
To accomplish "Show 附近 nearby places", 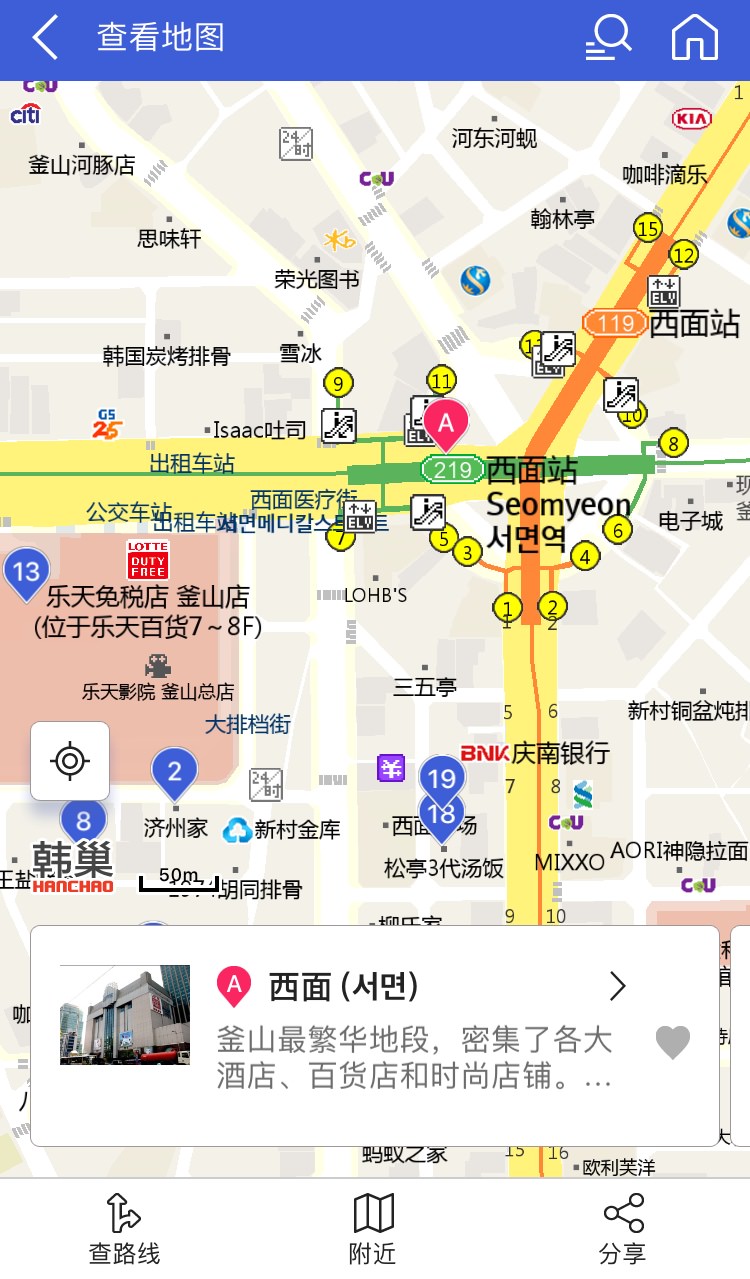I will tap(374, 1228).
